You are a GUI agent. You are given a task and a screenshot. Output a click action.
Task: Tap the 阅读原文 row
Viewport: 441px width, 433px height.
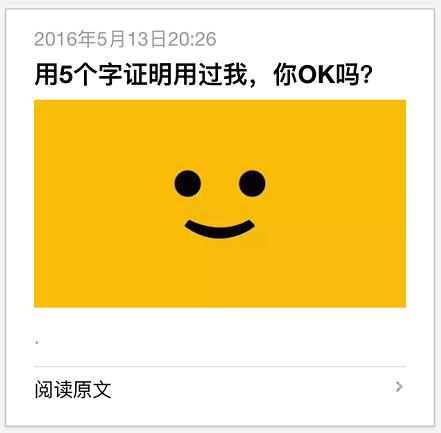coord(220,389)
